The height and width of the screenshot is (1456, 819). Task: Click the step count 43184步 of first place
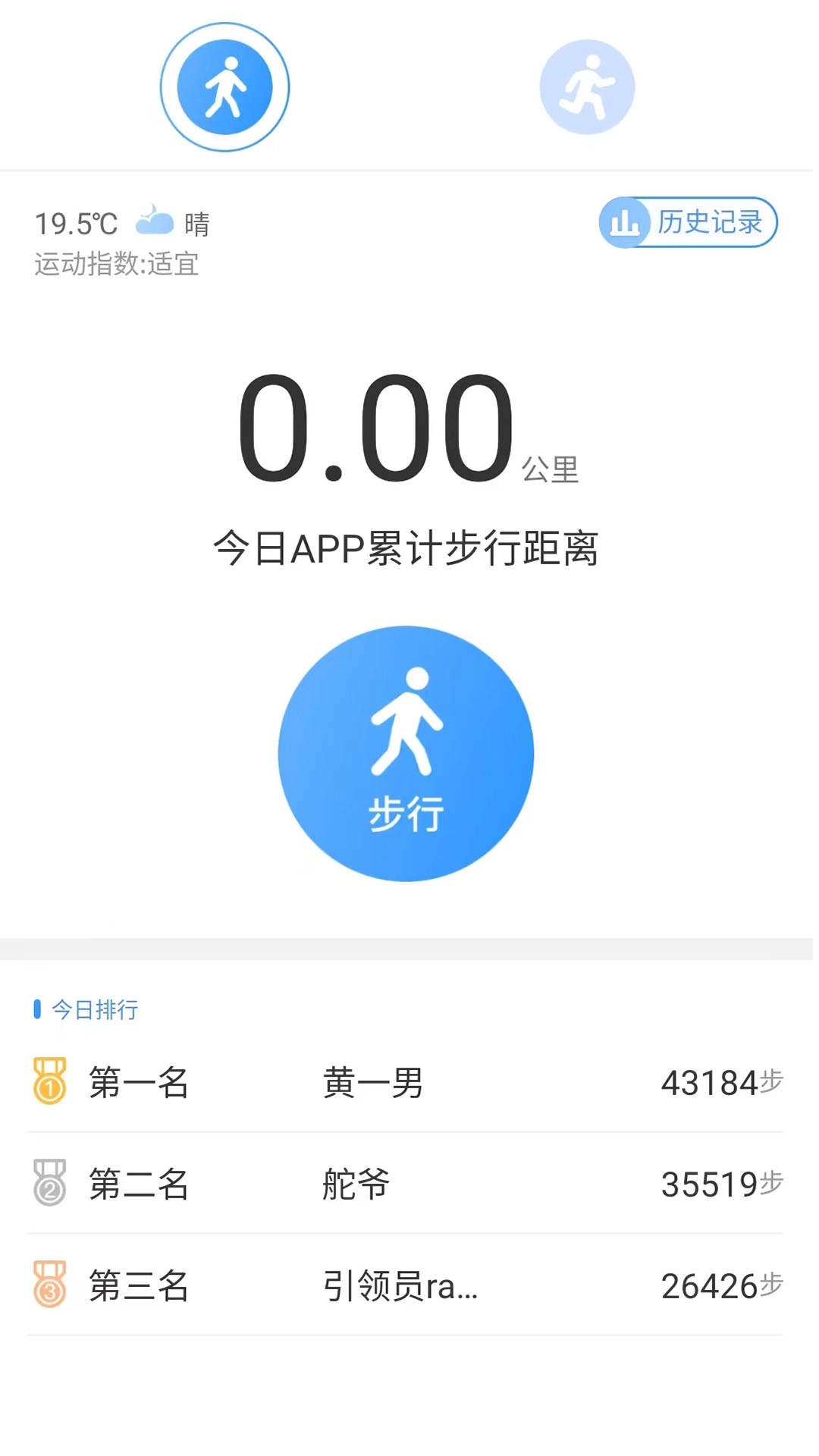pos(720,1084)
